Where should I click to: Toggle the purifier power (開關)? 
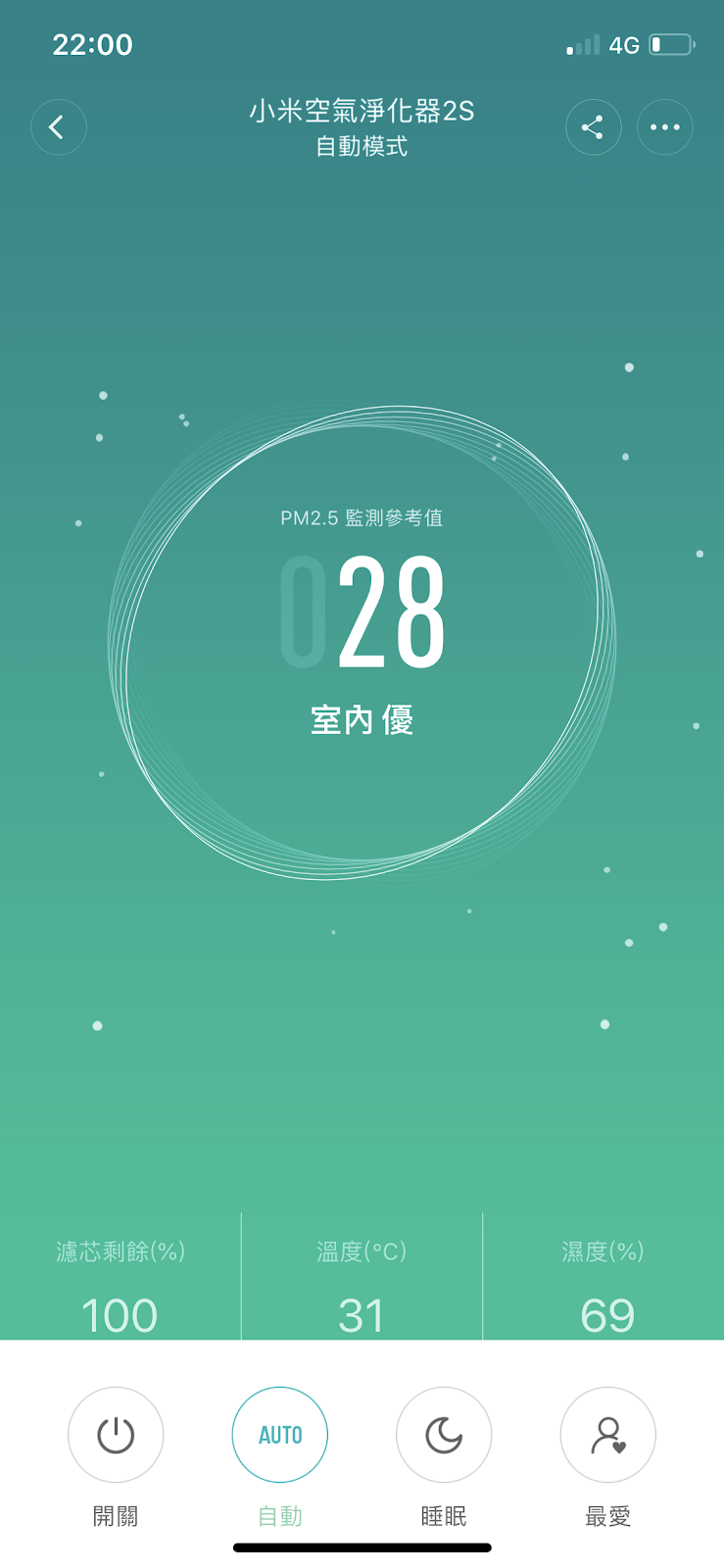(x=116, y=1435)
